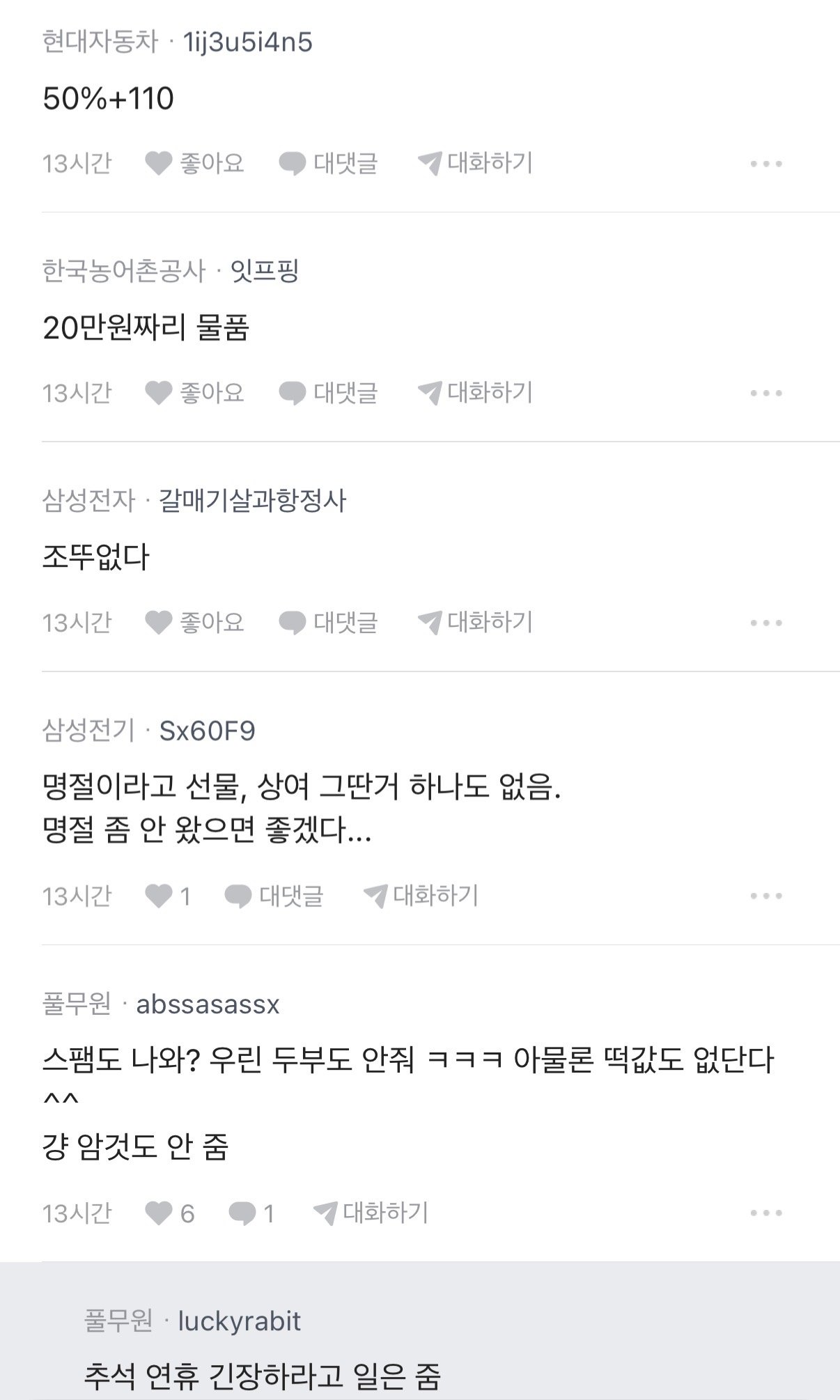
Task: Like abssasassx's comment about 스팸
Action: coord(169,1214)
